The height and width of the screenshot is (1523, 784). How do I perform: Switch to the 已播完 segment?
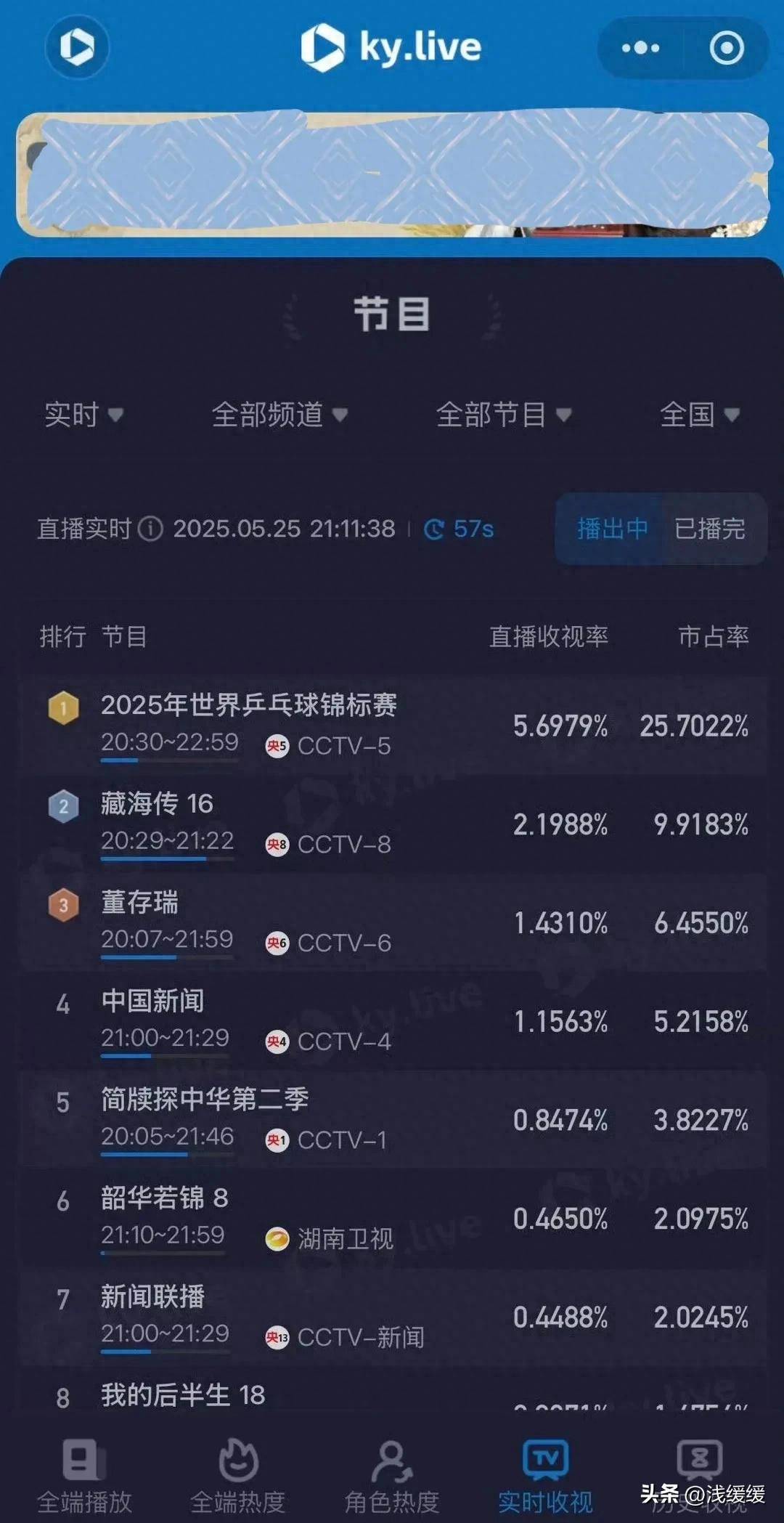pos(710,529)
